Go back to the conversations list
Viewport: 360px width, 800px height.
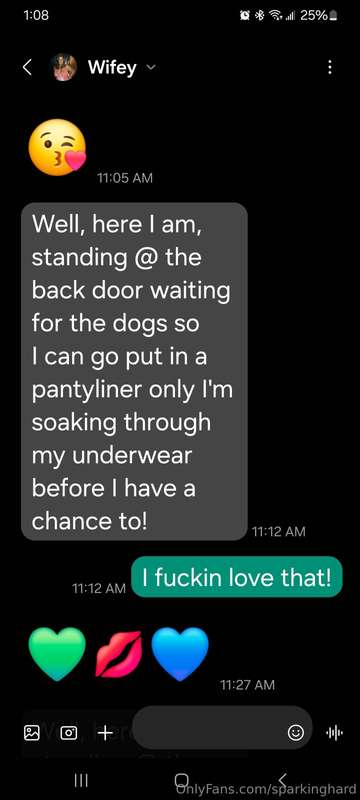coord(28,67)
